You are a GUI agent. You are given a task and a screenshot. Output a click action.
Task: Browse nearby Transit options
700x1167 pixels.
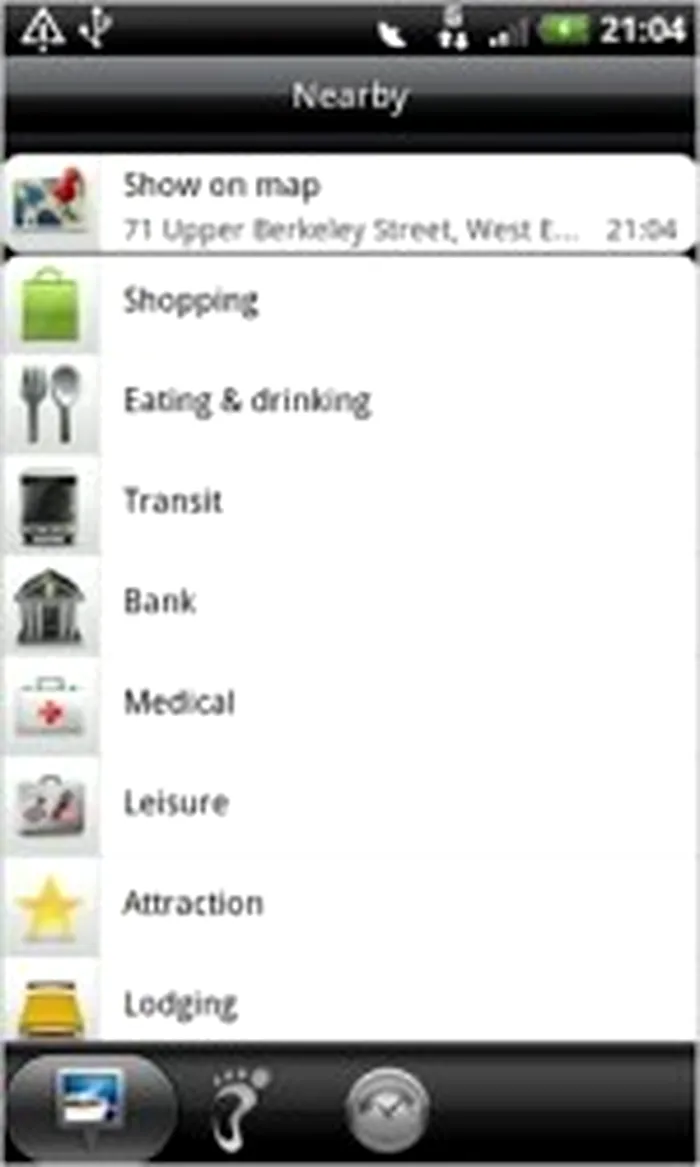pos(350,501)
